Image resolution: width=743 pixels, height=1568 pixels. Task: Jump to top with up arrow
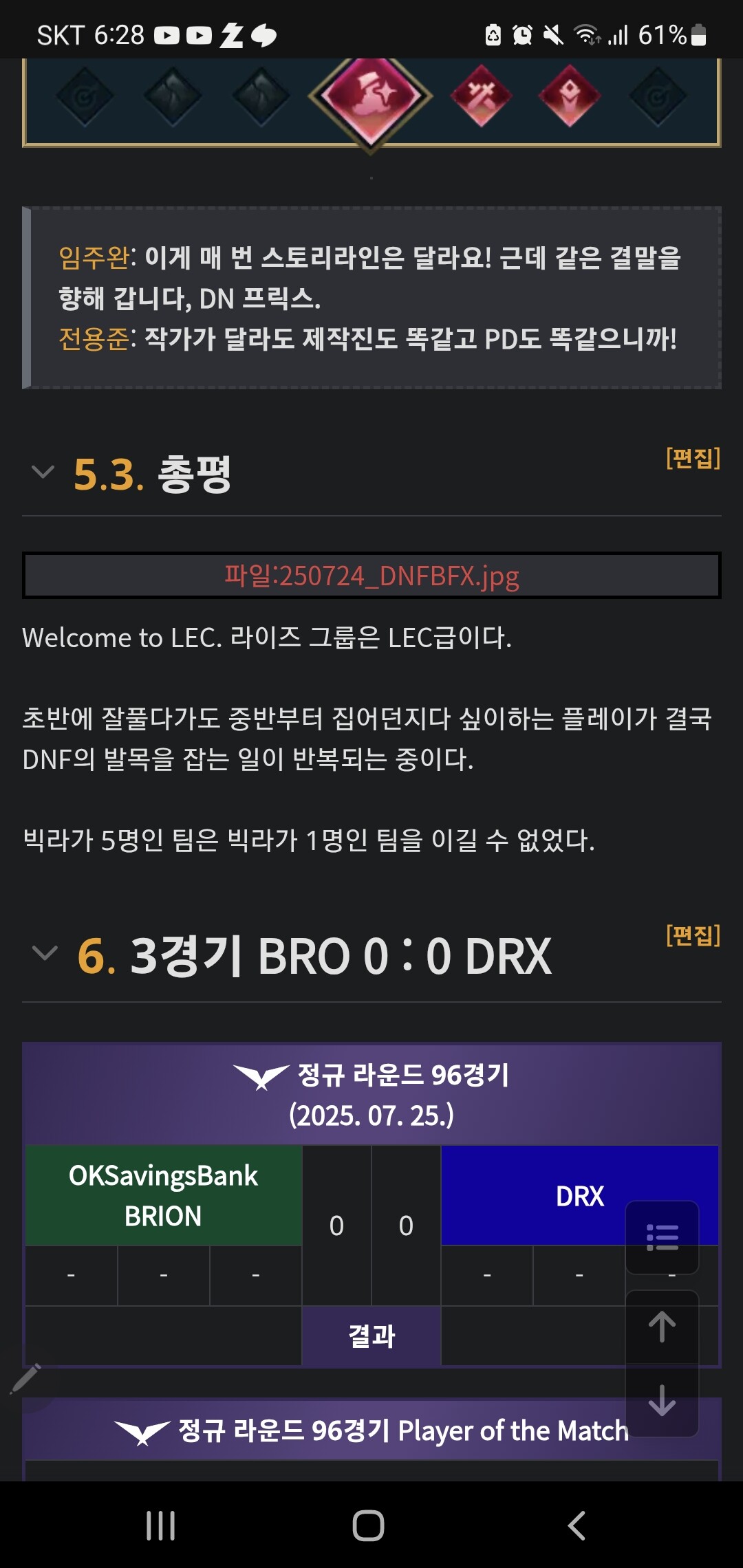[662, 1327]
